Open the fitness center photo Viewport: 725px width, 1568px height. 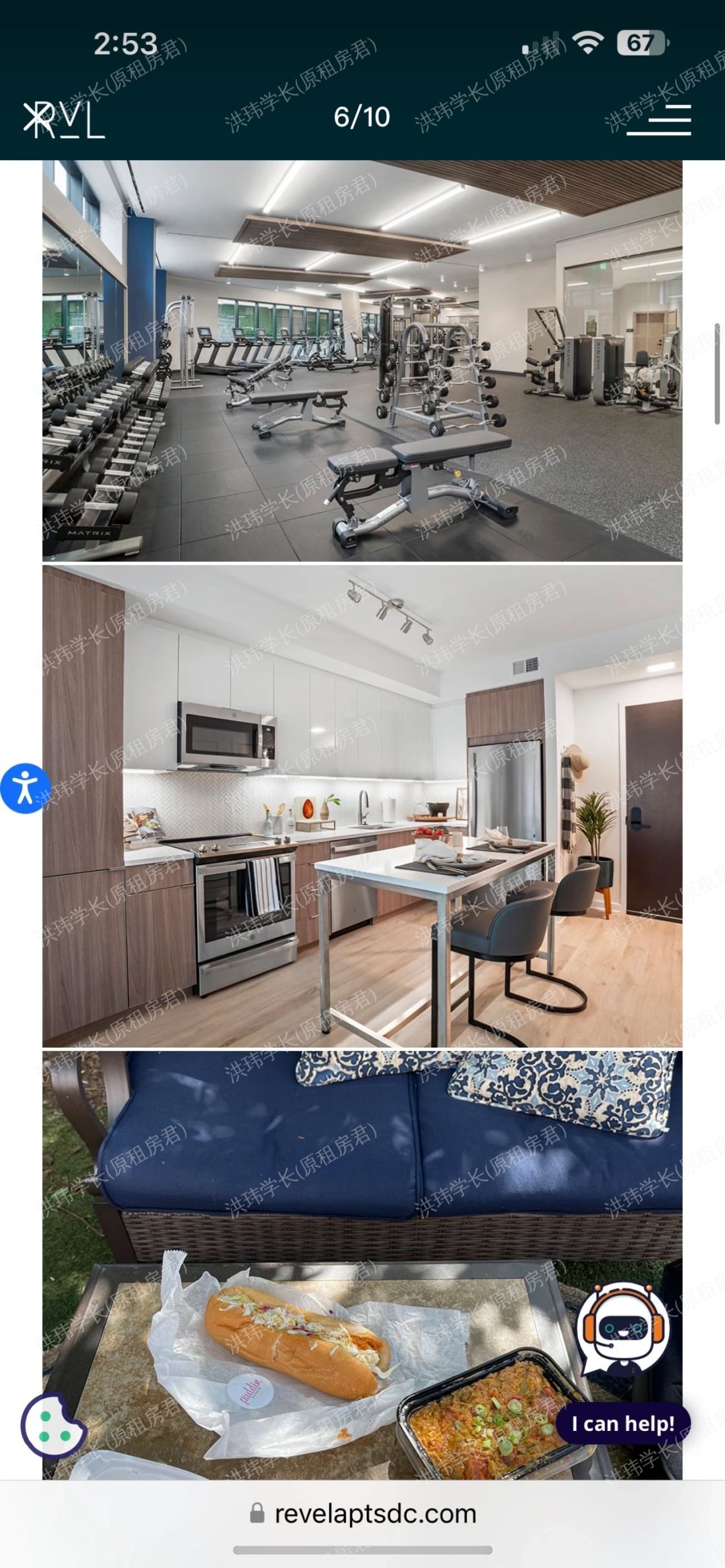point(362,360)
